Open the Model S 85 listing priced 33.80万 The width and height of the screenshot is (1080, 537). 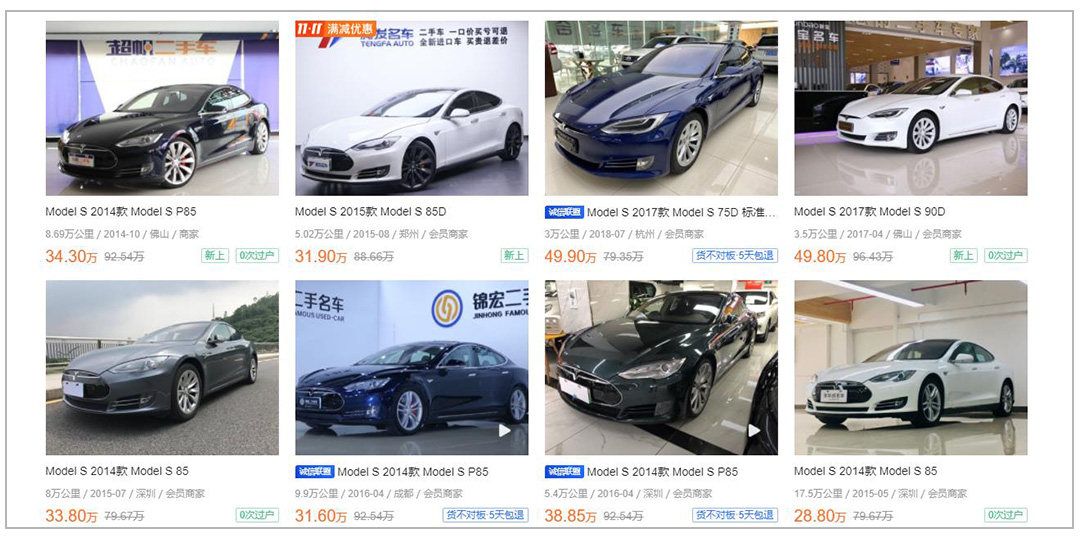point(162,367)
